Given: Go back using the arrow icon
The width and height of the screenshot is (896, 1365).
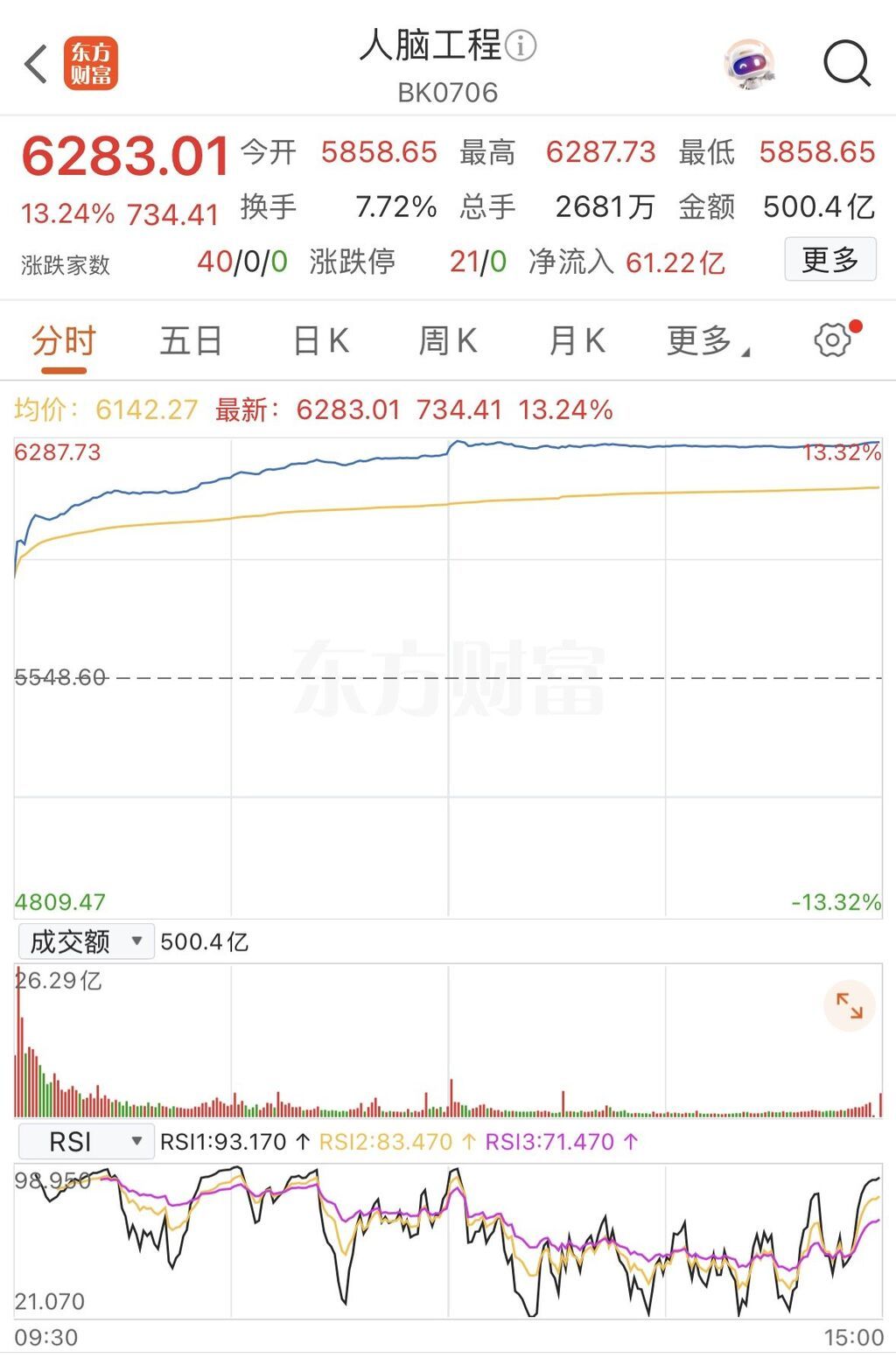Looking at the screenshot, I should pyautogui.click(x=36, y=65).
